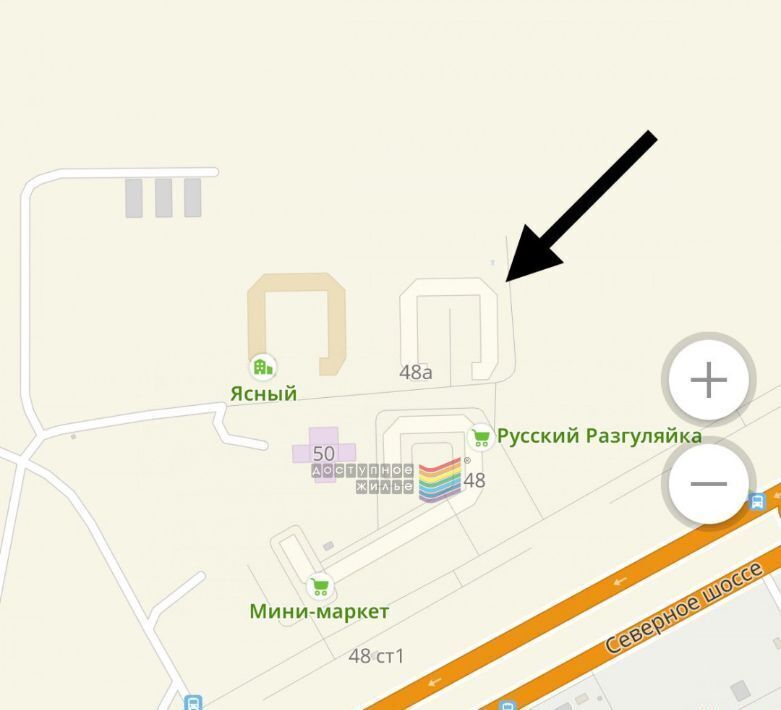This screenshot has height=710, width=781.
Task: Zoom in on the map
Action: 709,381
